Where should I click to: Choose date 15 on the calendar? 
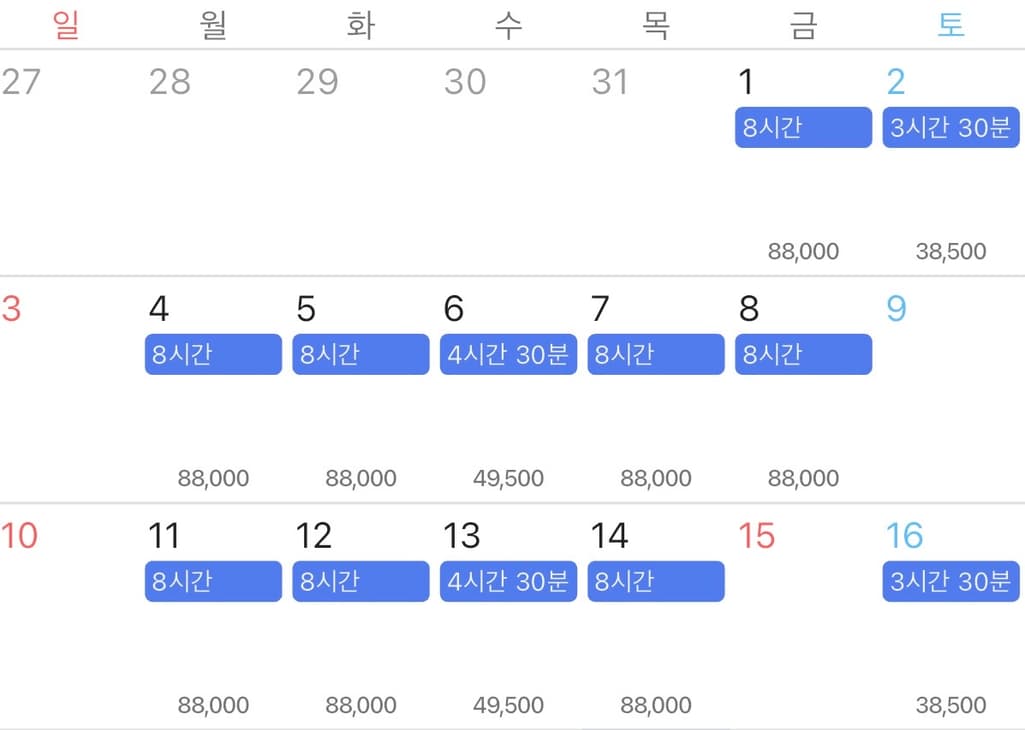coord(757,537)
